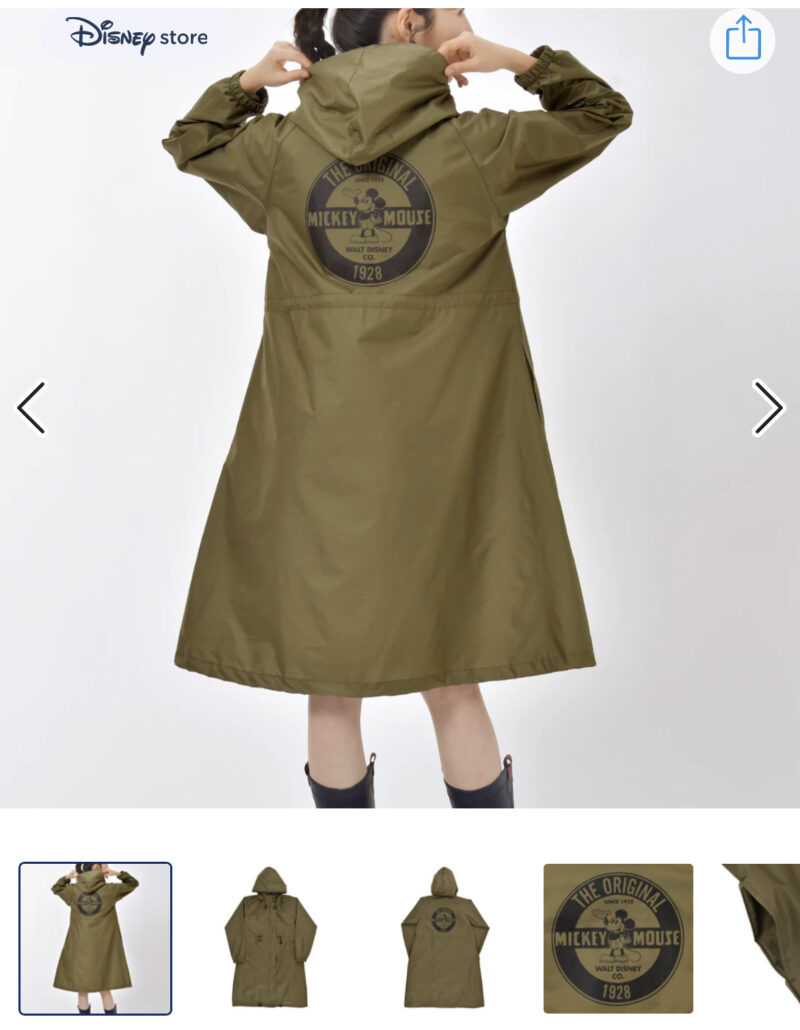Select the thumbnail of the model wearing the coat
Image resolution: width=800 pixels, height=1030 pixels.
[95, 938]
